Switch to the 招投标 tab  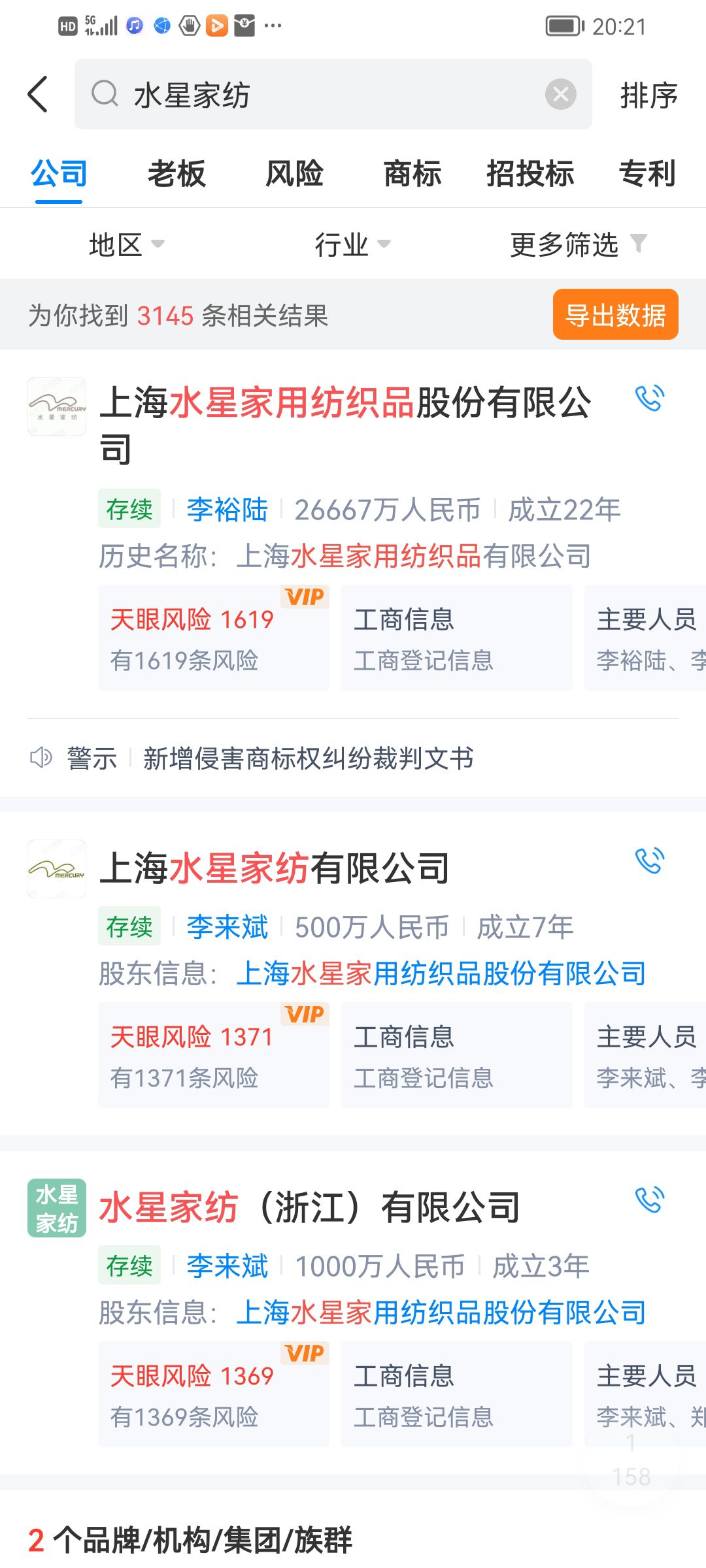530,174
